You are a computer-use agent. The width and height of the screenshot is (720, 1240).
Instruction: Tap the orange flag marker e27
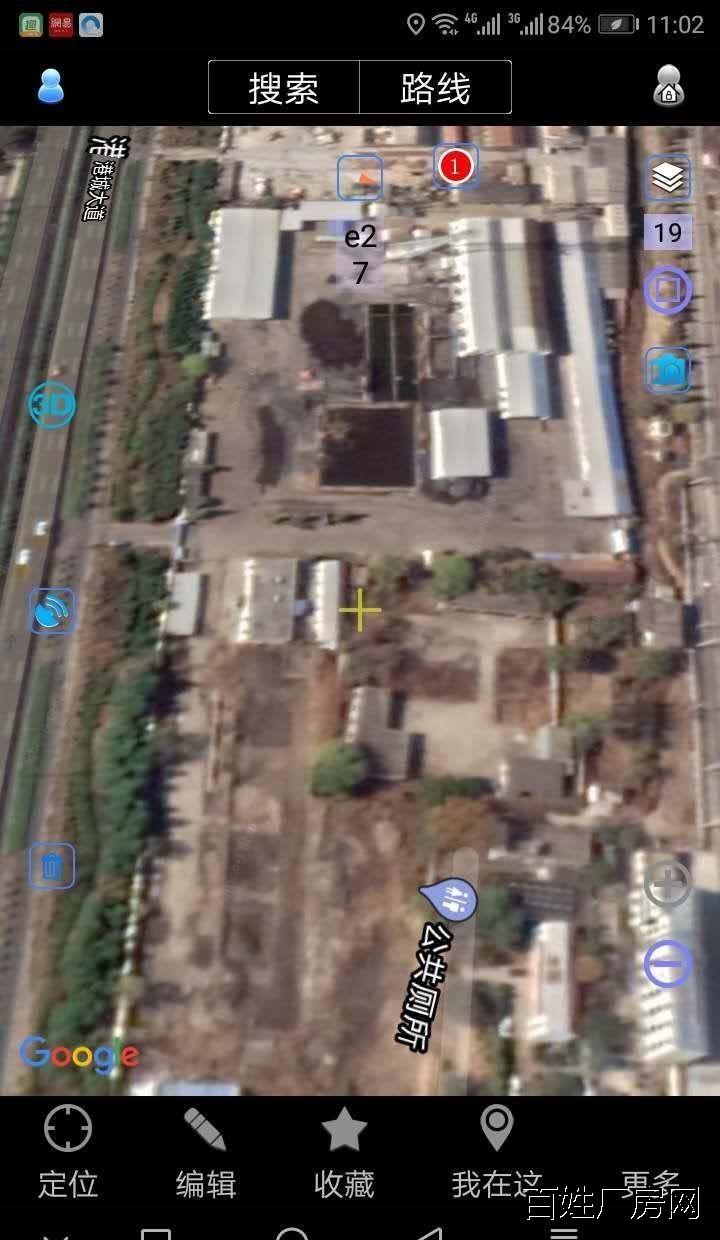tap(360, 179)
